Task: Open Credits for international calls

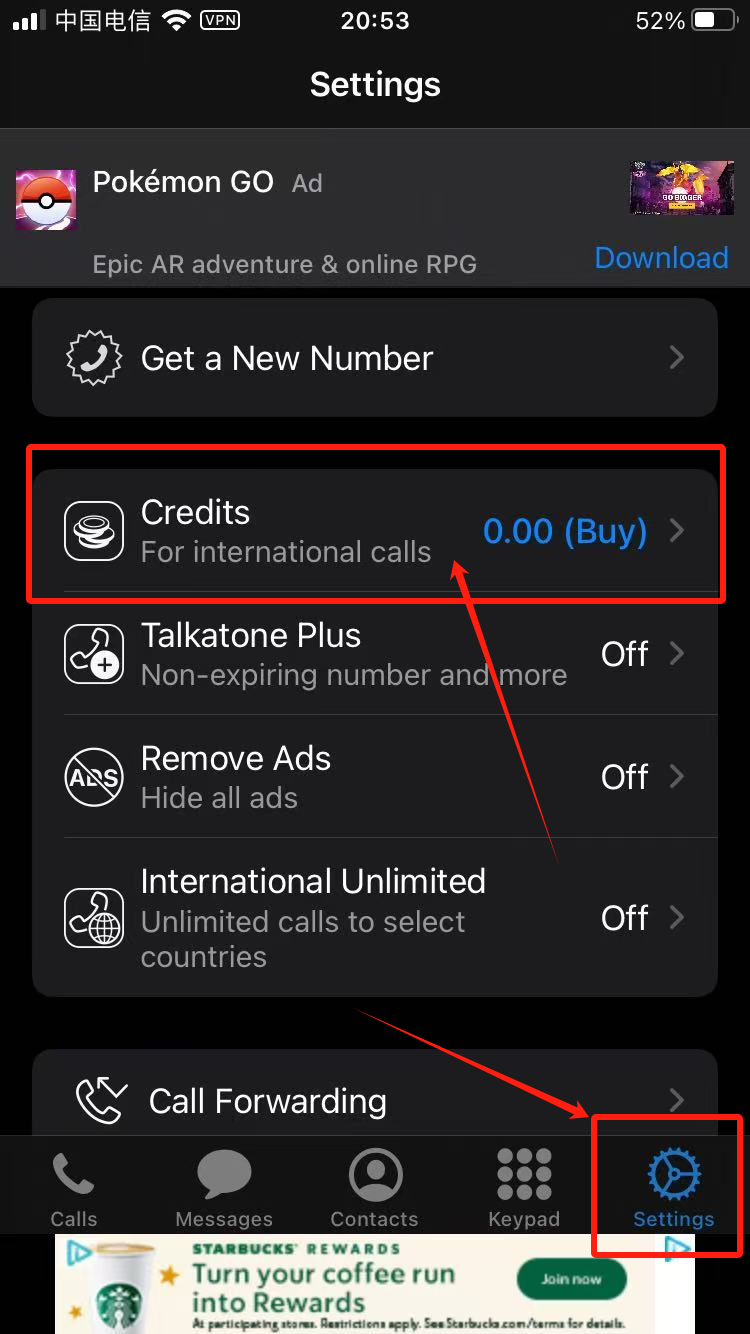Action: 375,531
